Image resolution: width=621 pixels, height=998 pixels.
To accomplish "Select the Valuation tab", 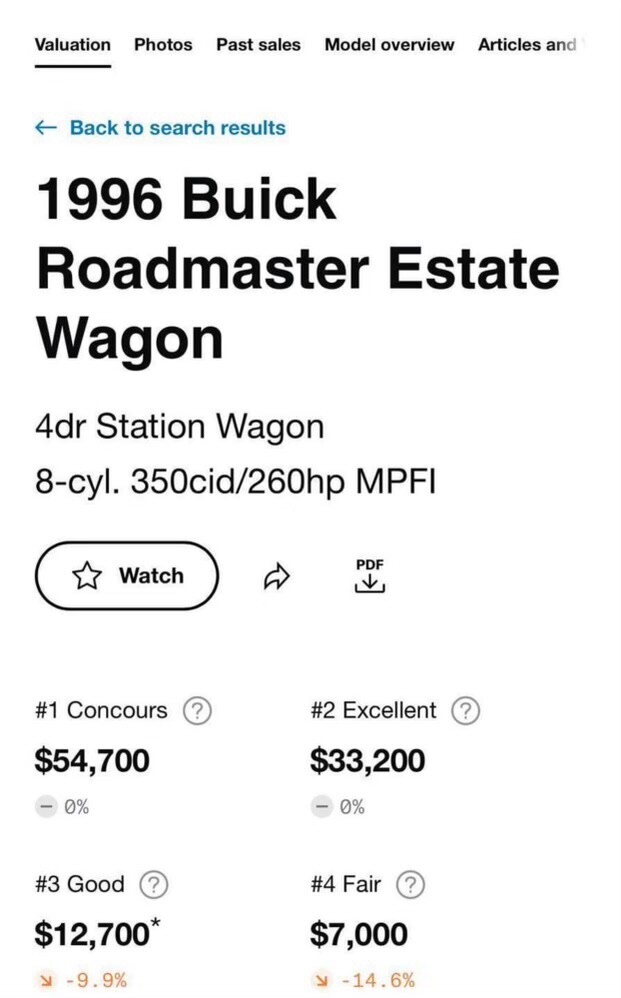I will 73,45.
